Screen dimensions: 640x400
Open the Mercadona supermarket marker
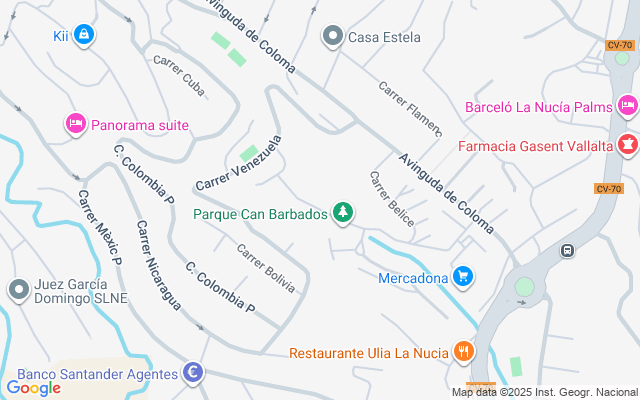pos(462,277)
